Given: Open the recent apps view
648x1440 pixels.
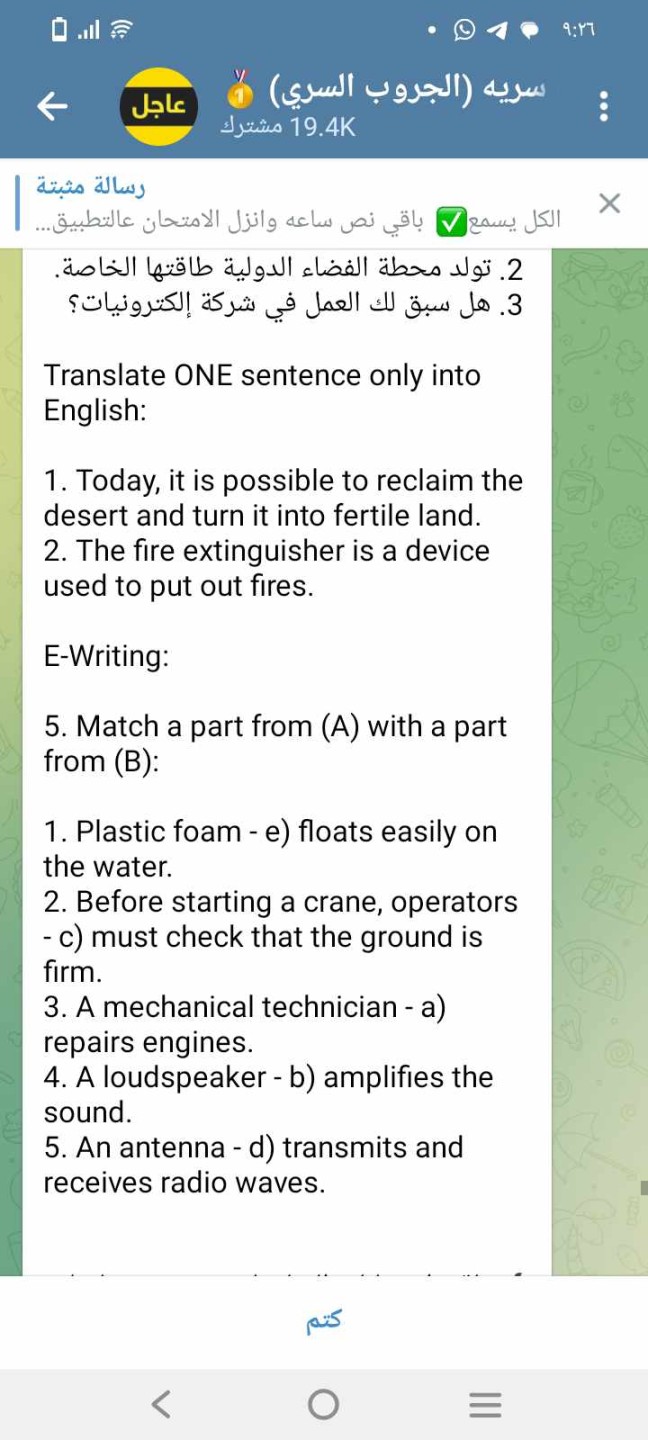Looking at the screenshot, I should pyautogui.click(x=485, y=1405).
